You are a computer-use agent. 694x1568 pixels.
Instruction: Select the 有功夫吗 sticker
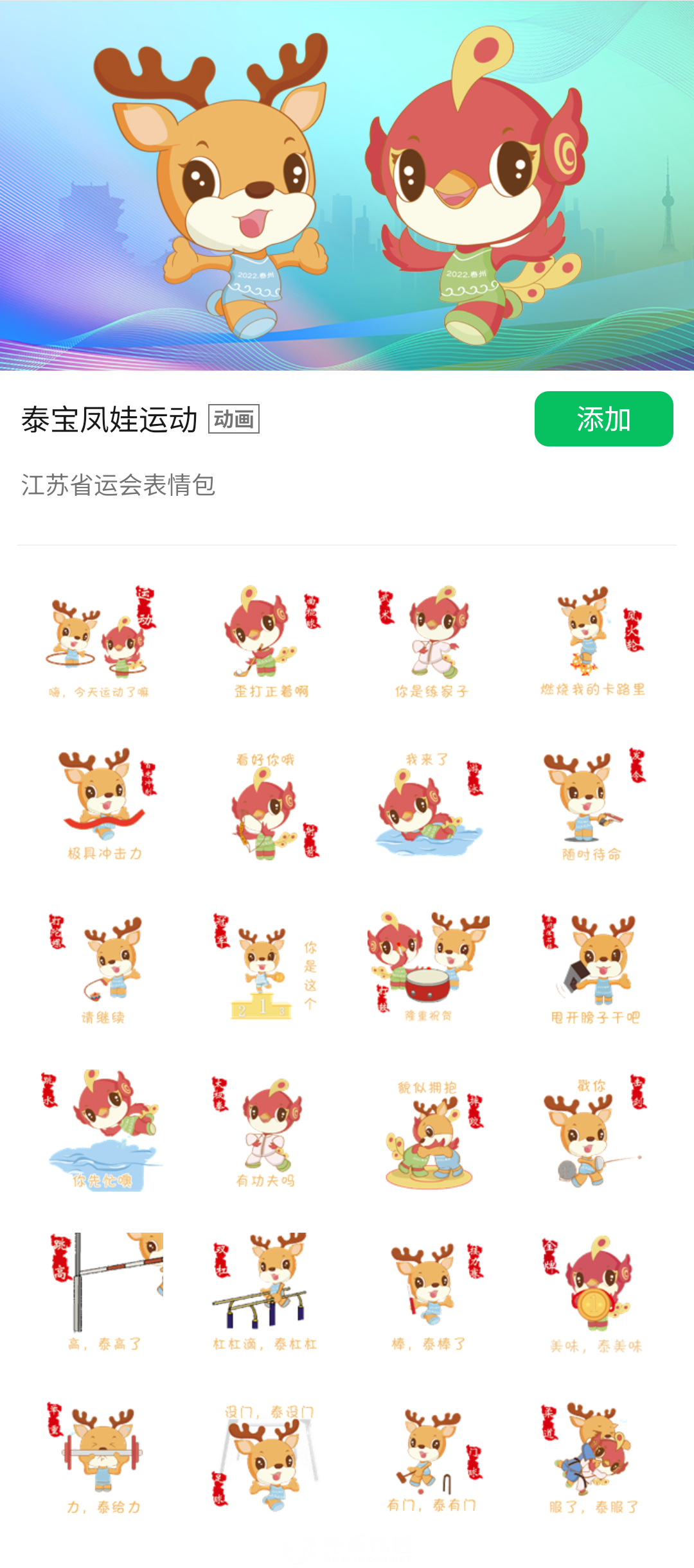pos(265,1129)
